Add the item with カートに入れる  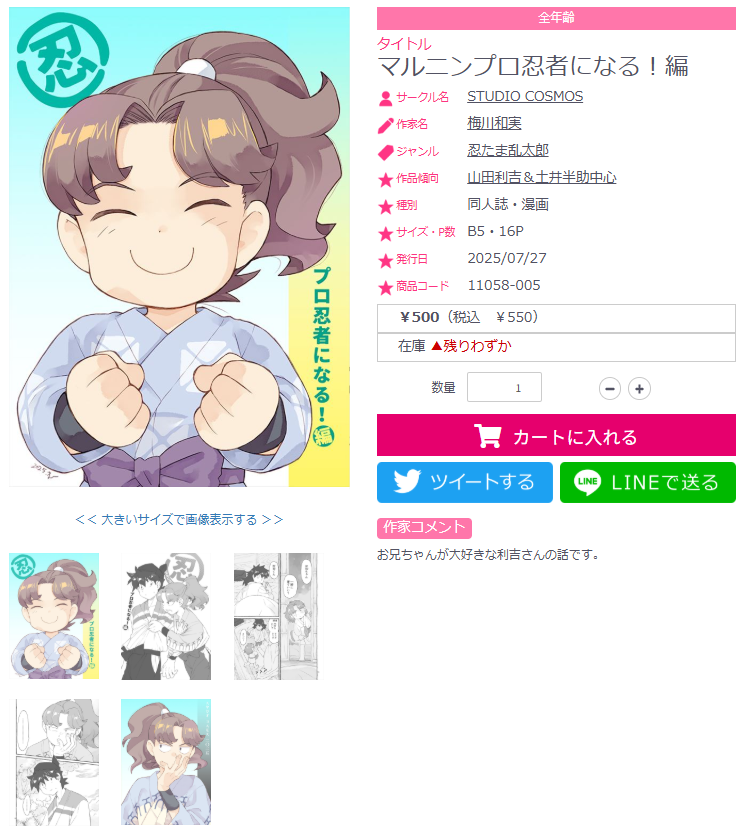[556, 435]
